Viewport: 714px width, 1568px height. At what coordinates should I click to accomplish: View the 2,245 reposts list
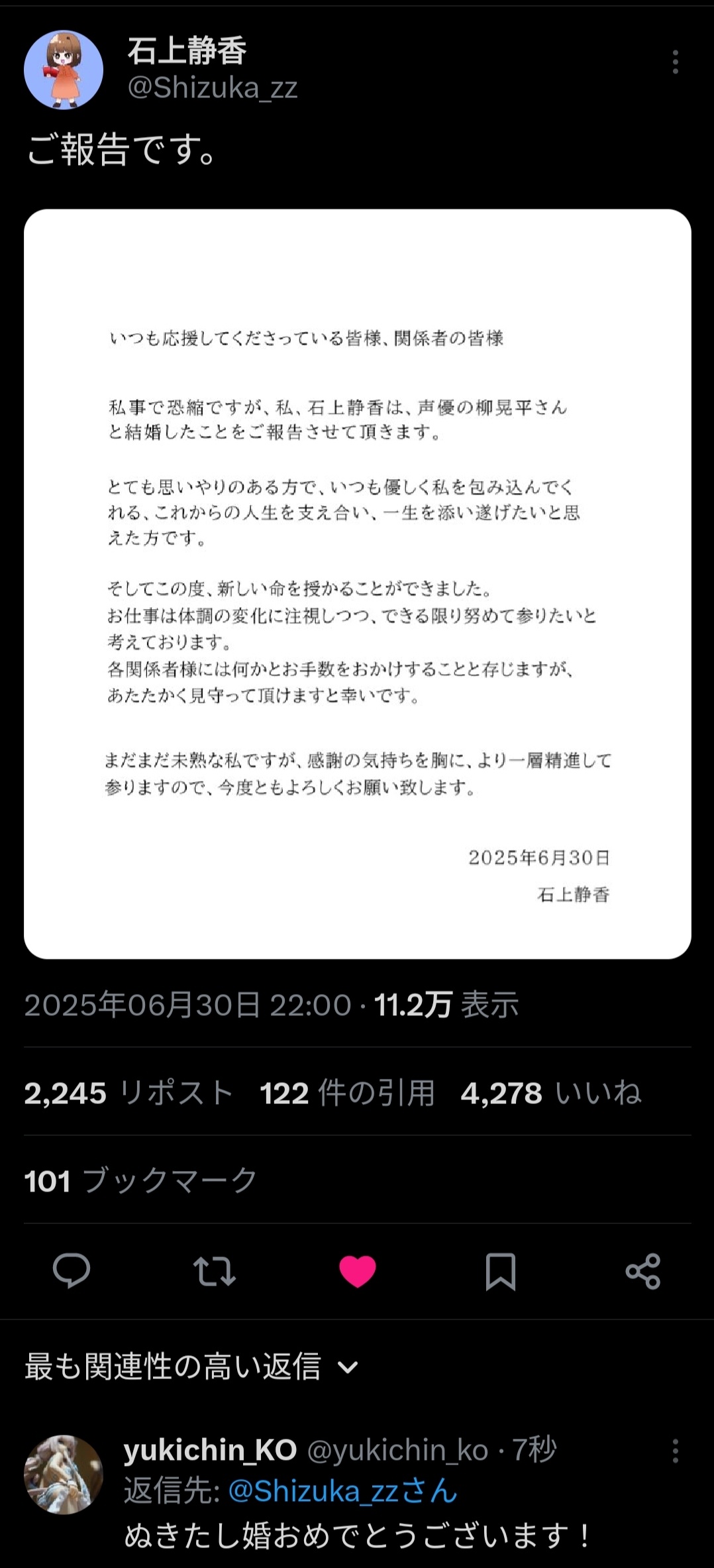click(x=128, y=1093)
